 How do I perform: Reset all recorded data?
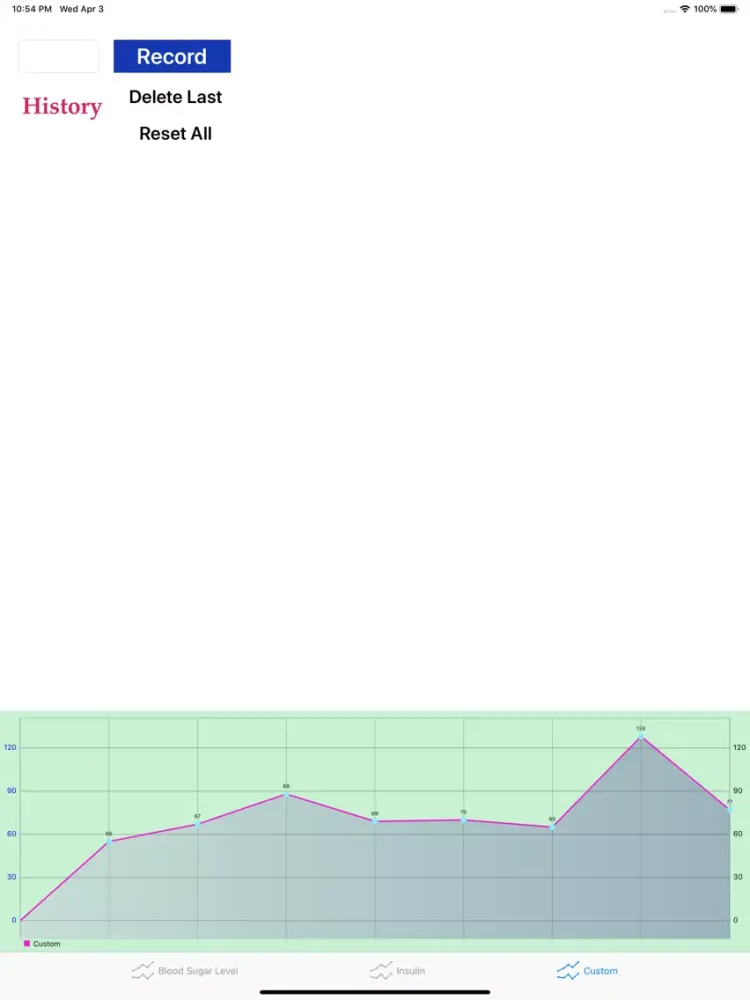(175, 134)
